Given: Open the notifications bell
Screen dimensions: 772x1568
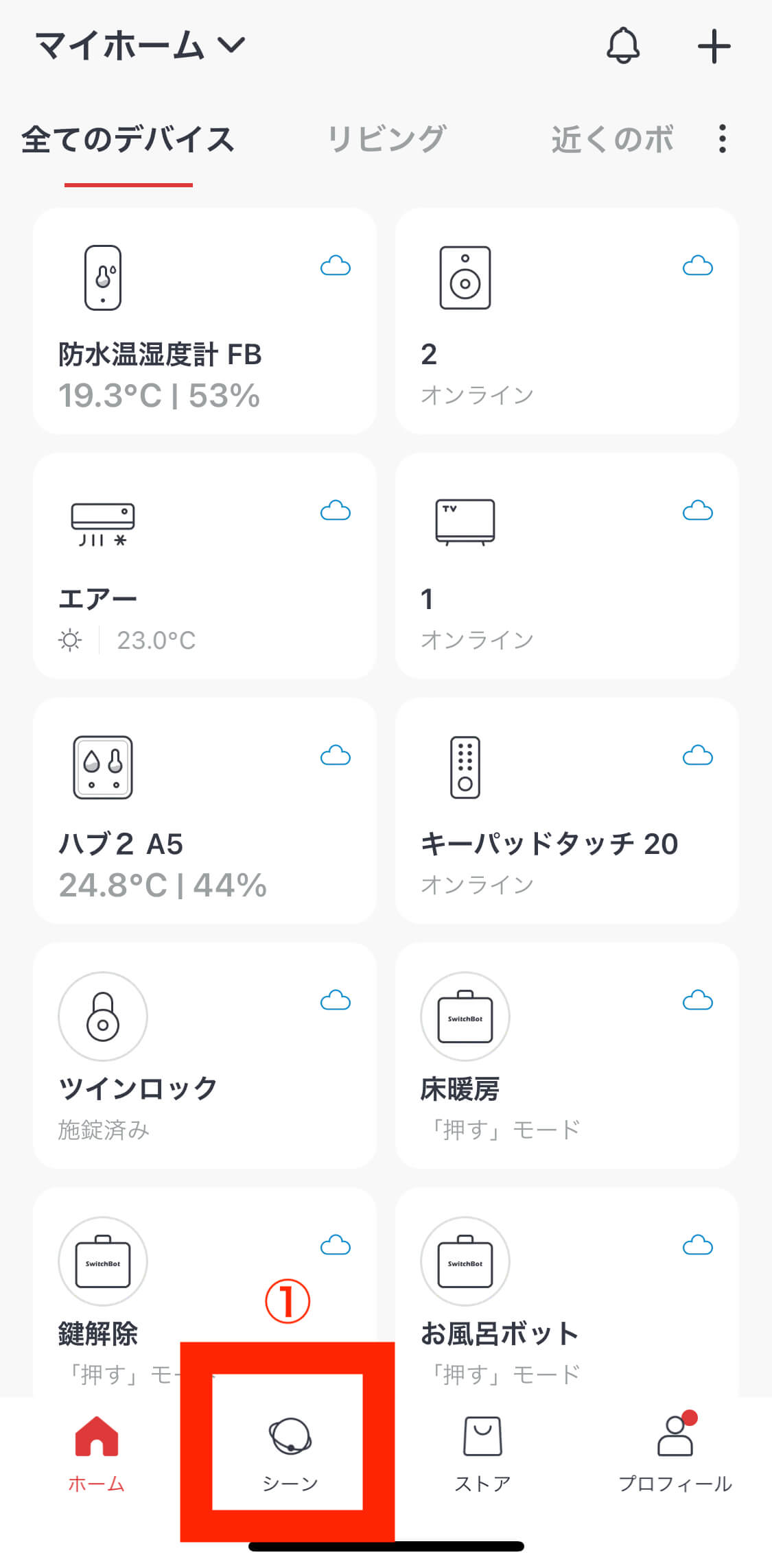Looking at the screenshot, I should click(x=623, y=47).
